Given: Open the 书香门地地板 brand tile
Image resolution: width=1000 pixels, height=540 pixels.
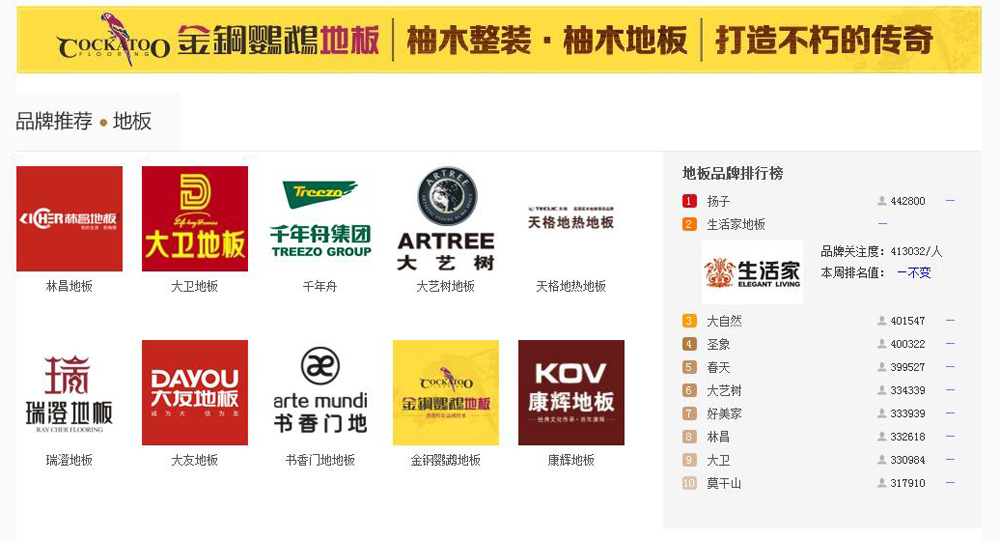Looking at the screenshot, I should pyautogui.click(x=320, y=393).
